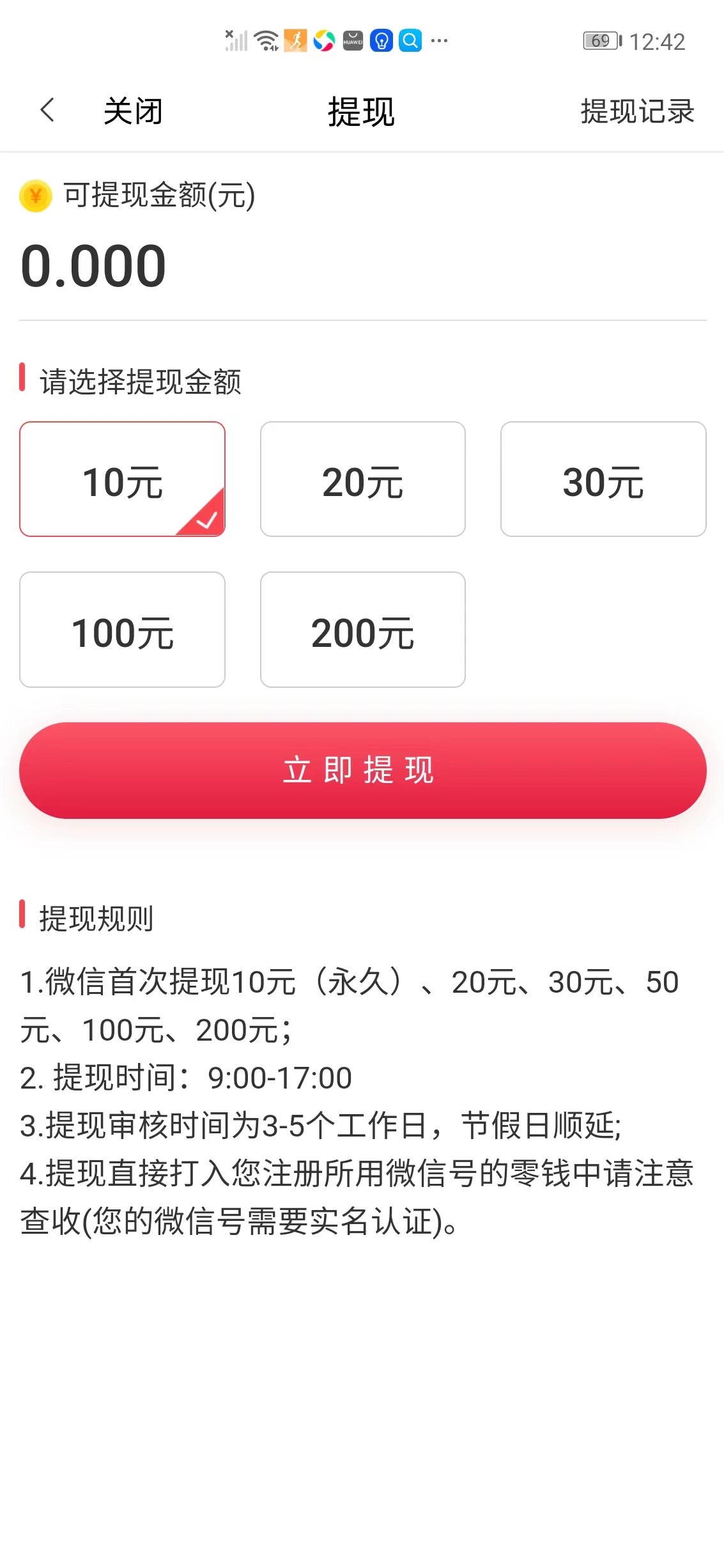
Task: Tap the battery indicator showing 69
Action: pyautogui.click(x=599, y=40)
